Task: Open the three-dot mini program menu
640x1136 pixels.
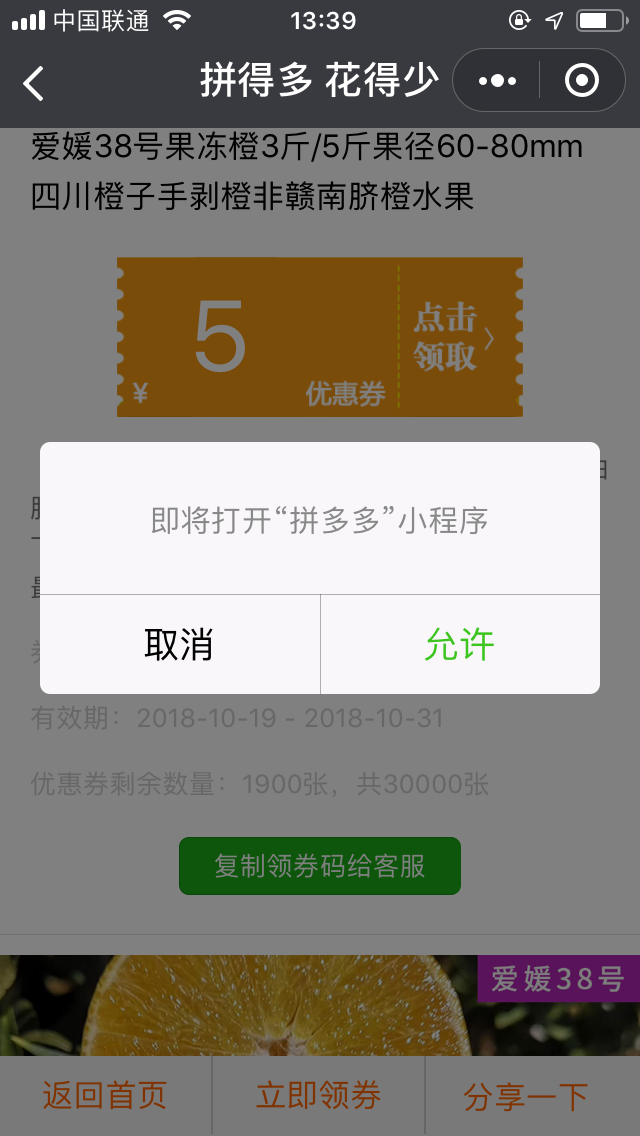Action: pyautogui.click(x=497, y=81)
